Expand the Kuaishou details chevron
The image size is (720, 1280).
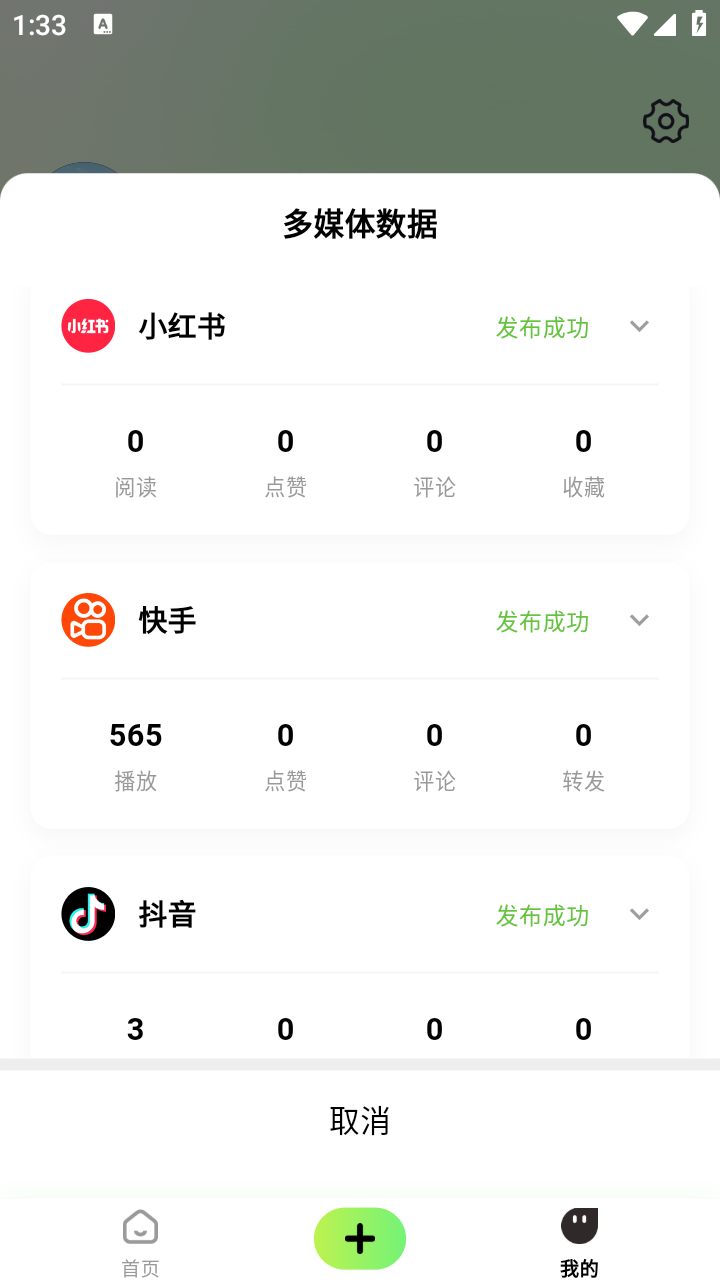pyautogui.click(x=639, y=620)
